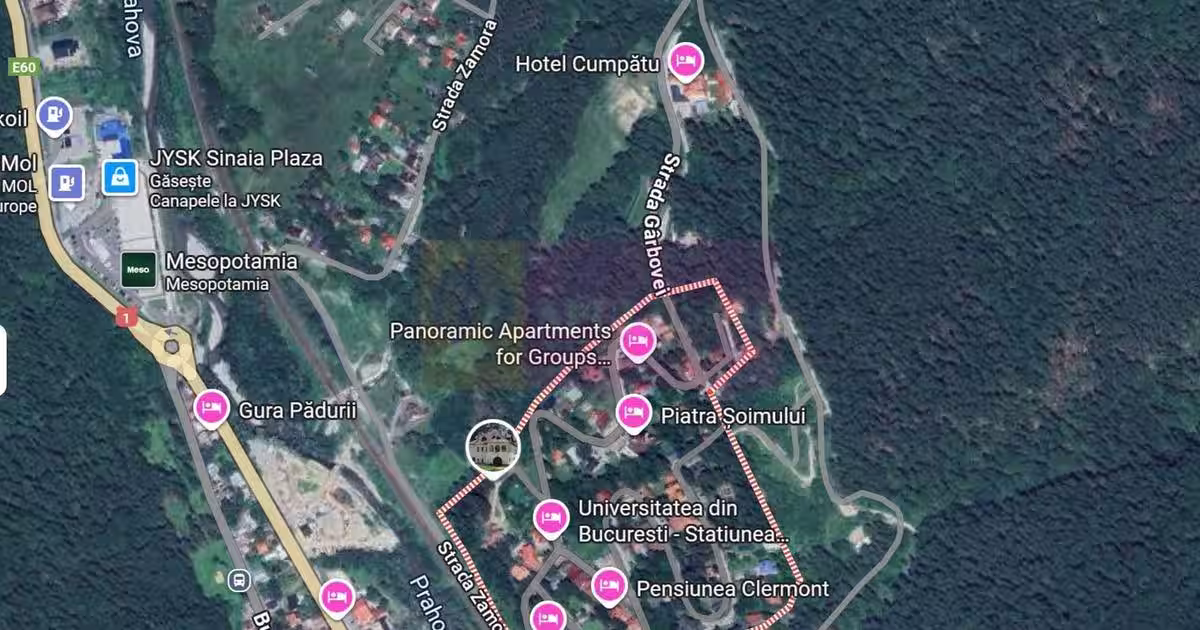Tap the bus stop icon
The image size is (1200, 630).
pyautogui.click(x=239, y=580)
